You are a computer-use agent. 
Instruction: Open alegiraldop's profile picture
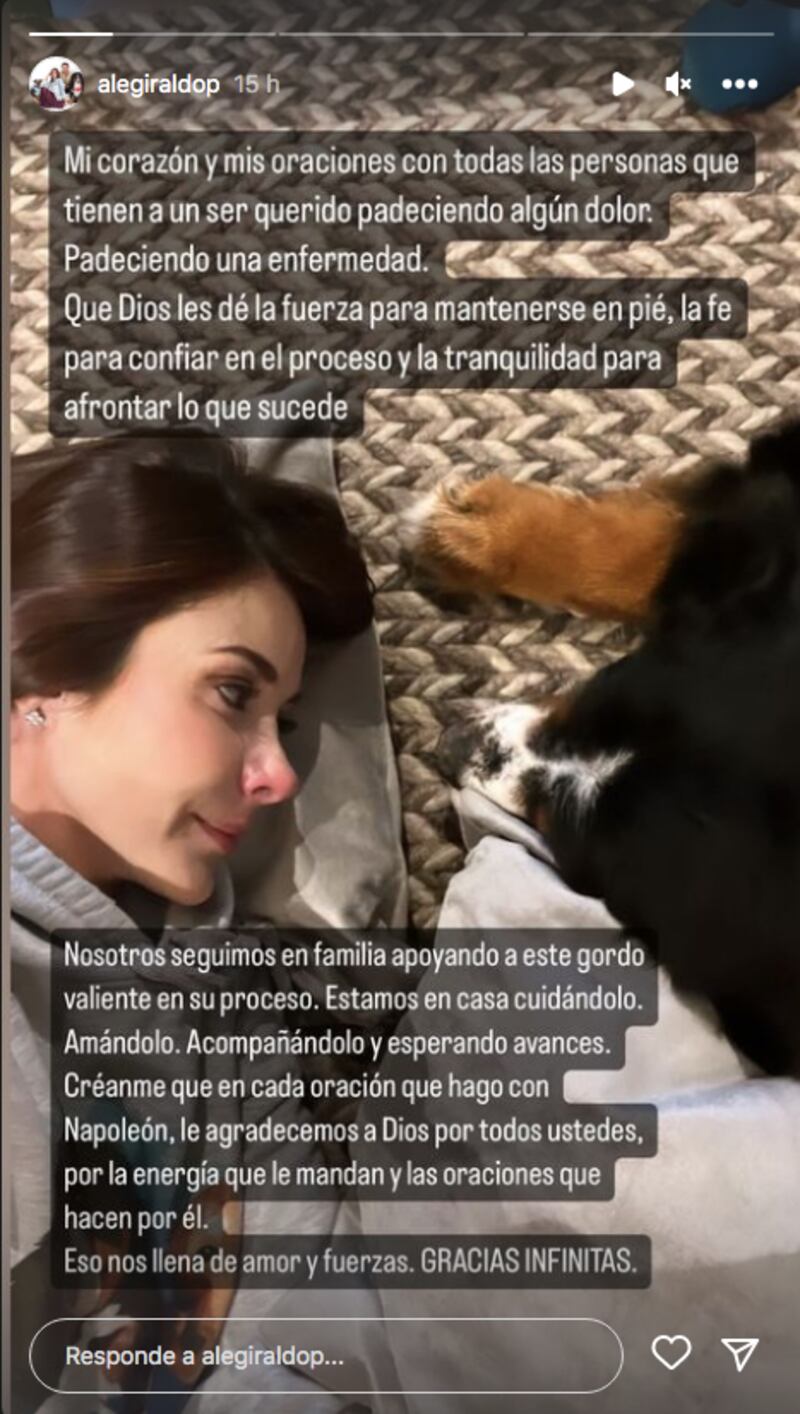[56, 85]
